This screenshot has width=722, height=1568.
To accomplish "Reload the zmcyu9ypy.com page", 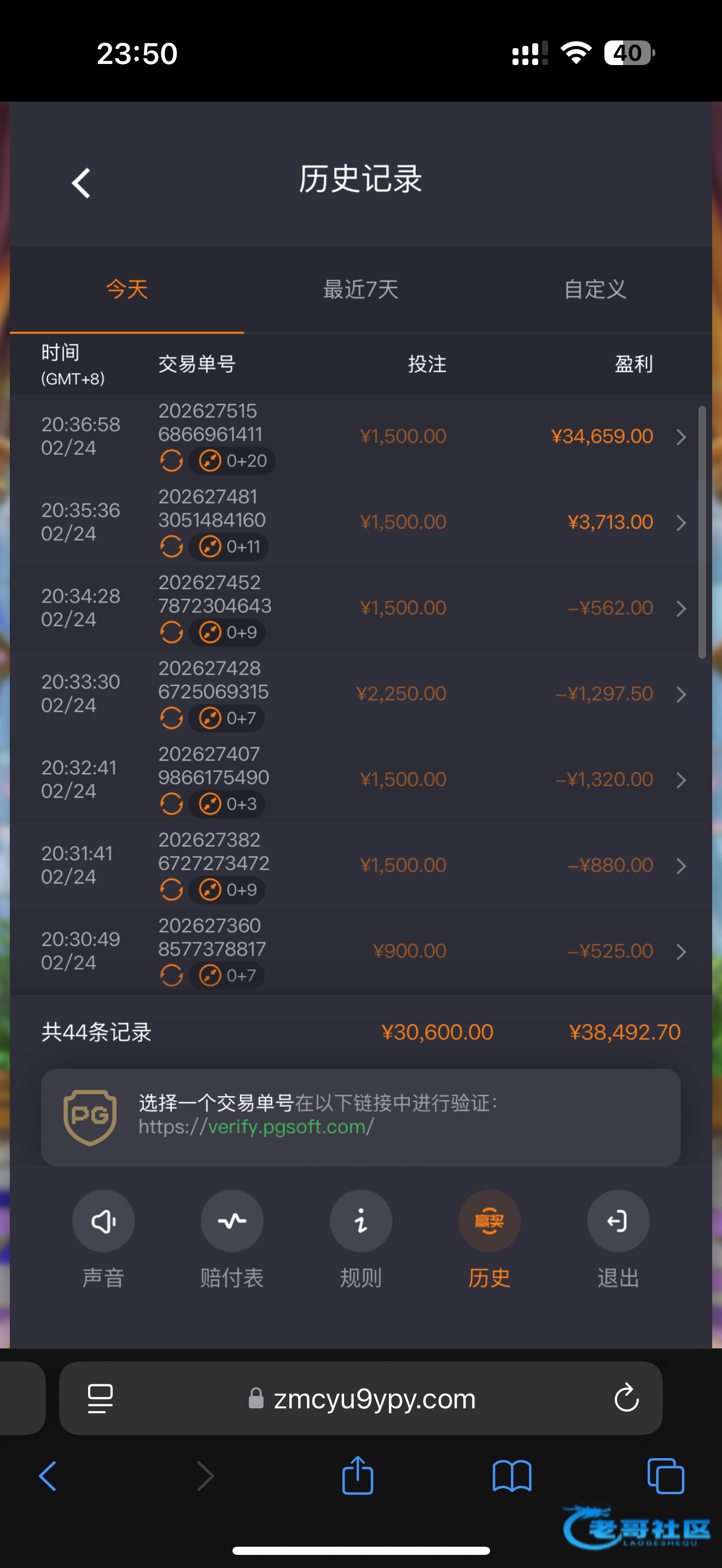I will coord(626,1398).
